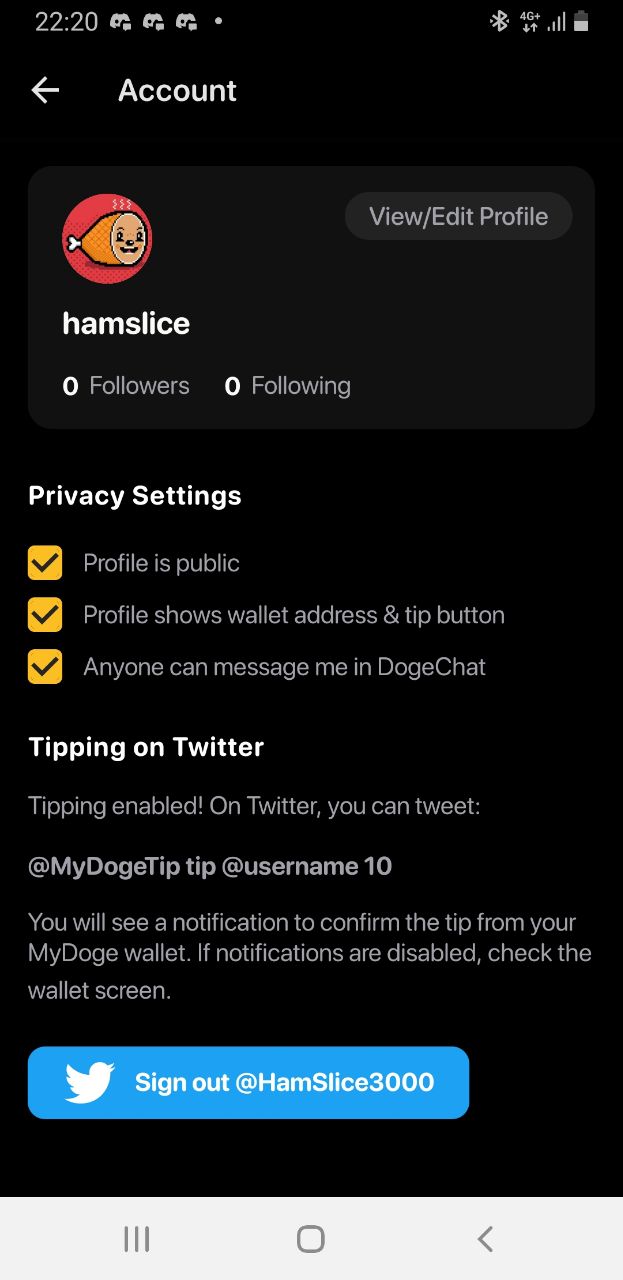View the Following list

tap(288, 386)
